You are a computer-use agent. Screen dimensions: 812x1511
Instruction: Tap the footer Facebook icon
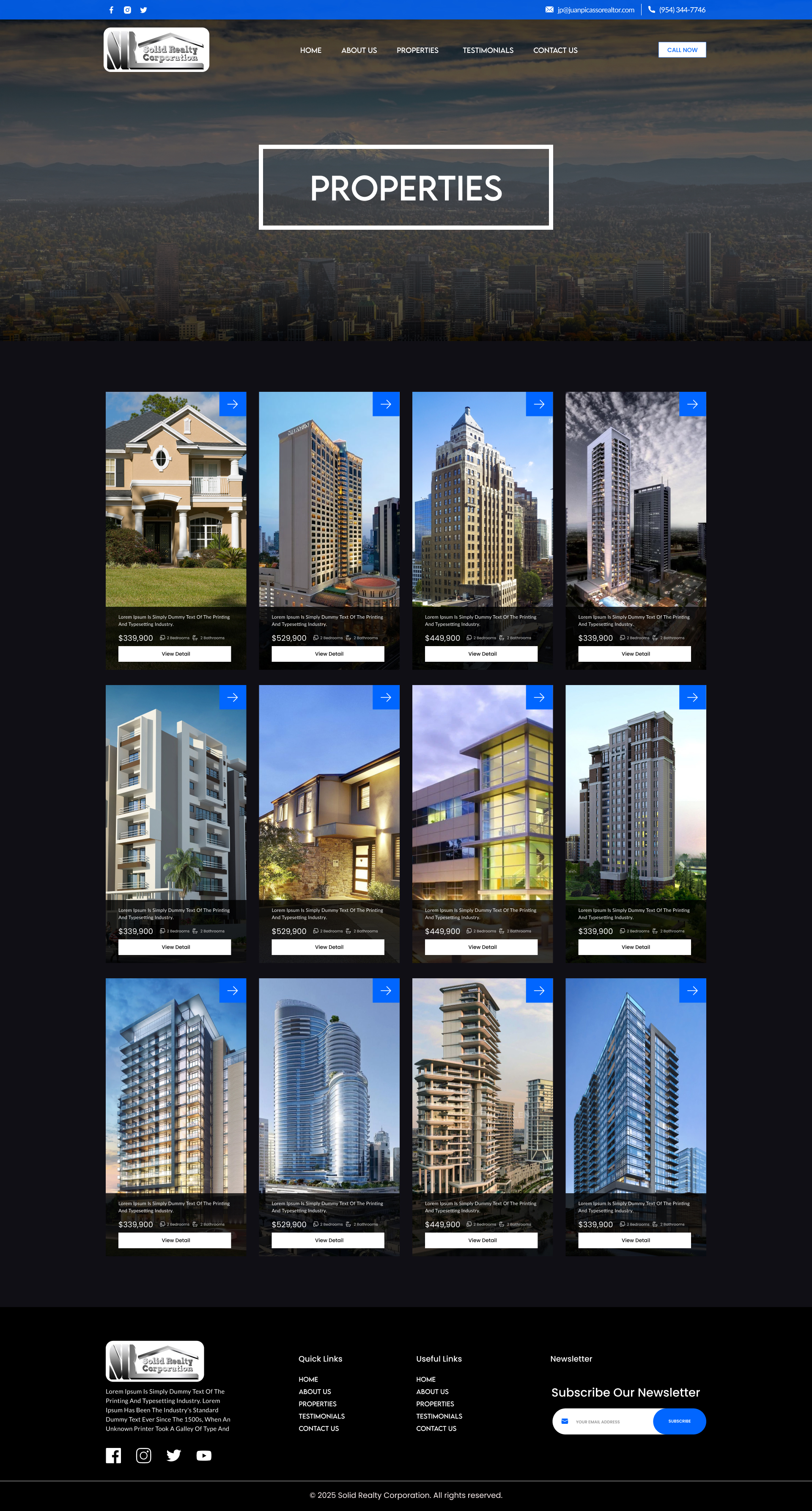pyautogui.click(x=113, y=1455)
